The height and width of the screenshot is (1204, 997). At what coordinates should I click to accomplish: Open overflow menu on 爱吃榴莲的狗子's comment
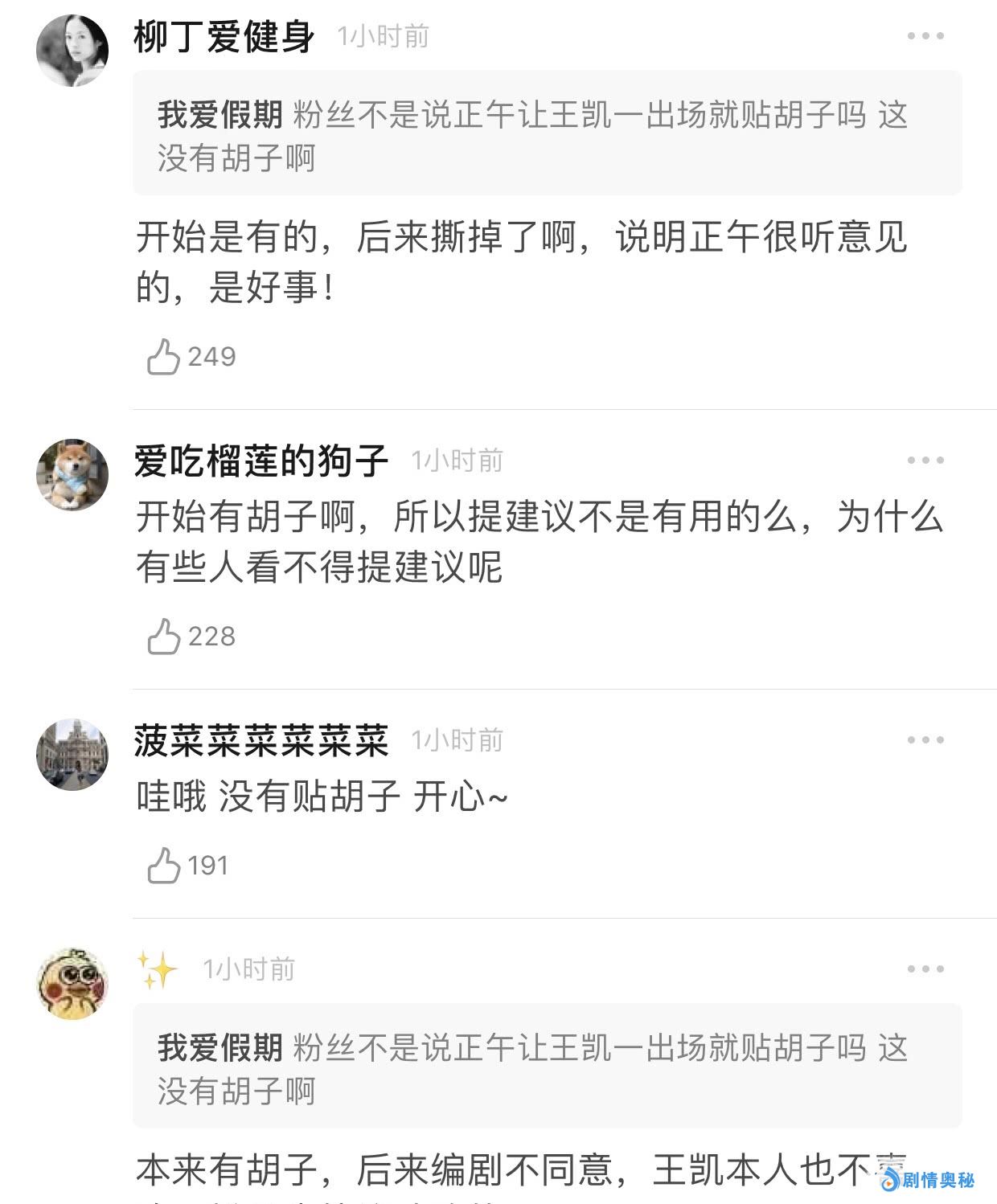tap(925, 461)
